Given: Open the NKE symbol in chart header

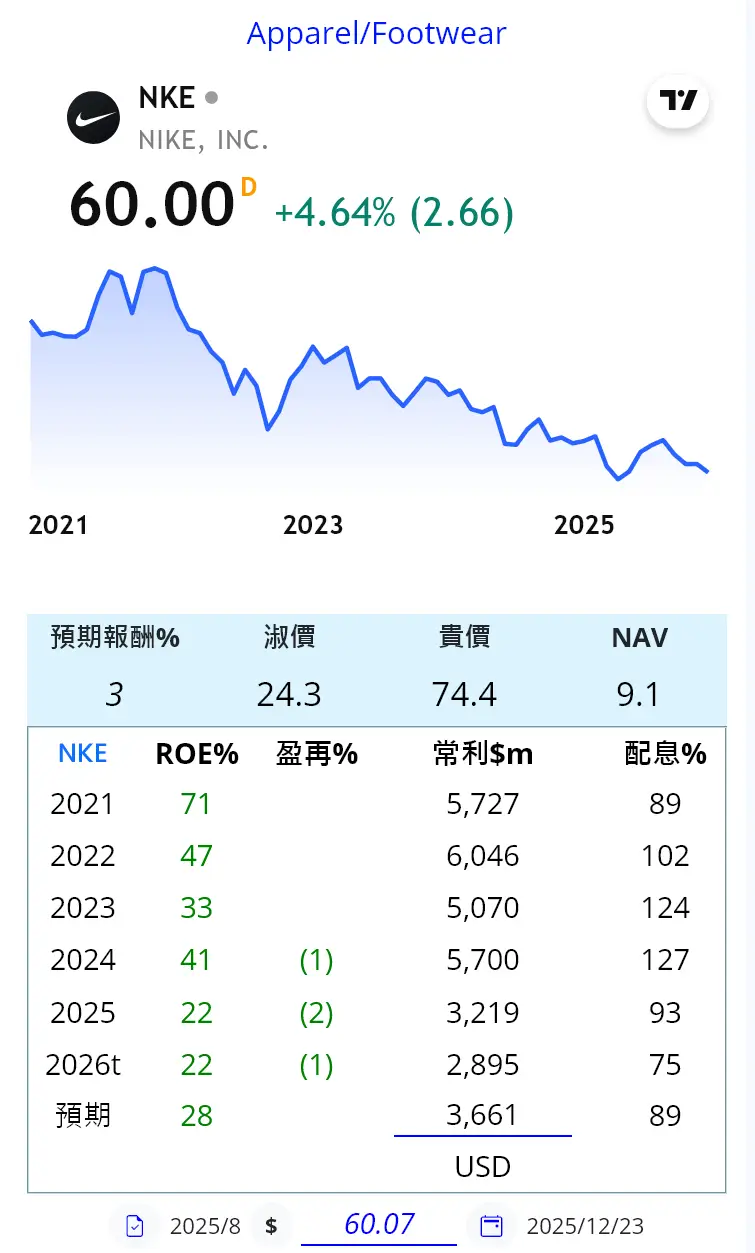Looking at the screenshot, I should tap(167, 98).
